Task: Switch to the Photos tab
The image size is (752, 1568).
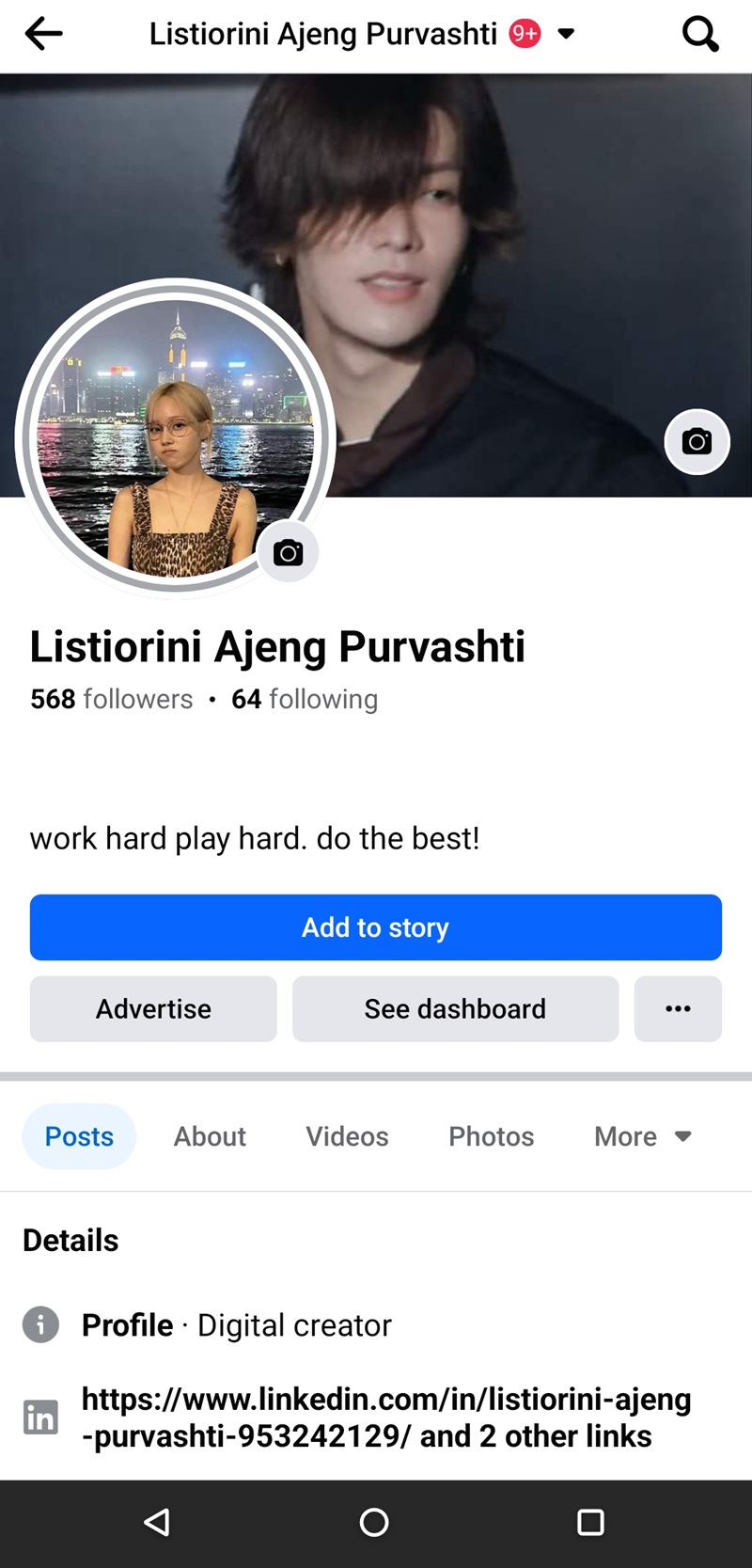Action: (491, 1136)
